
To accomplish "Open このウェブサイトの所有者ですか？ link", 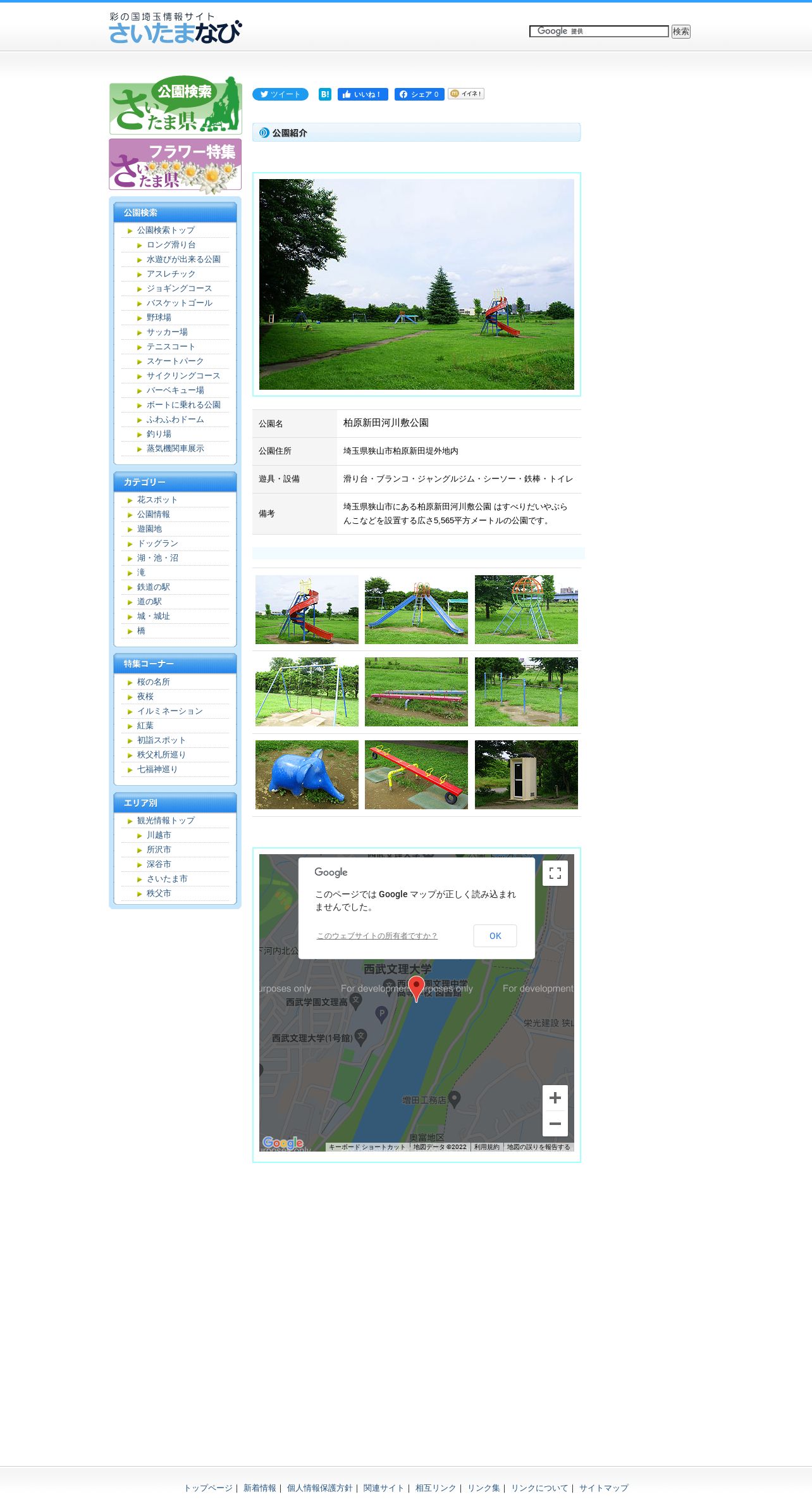I will tap(377, 936).
